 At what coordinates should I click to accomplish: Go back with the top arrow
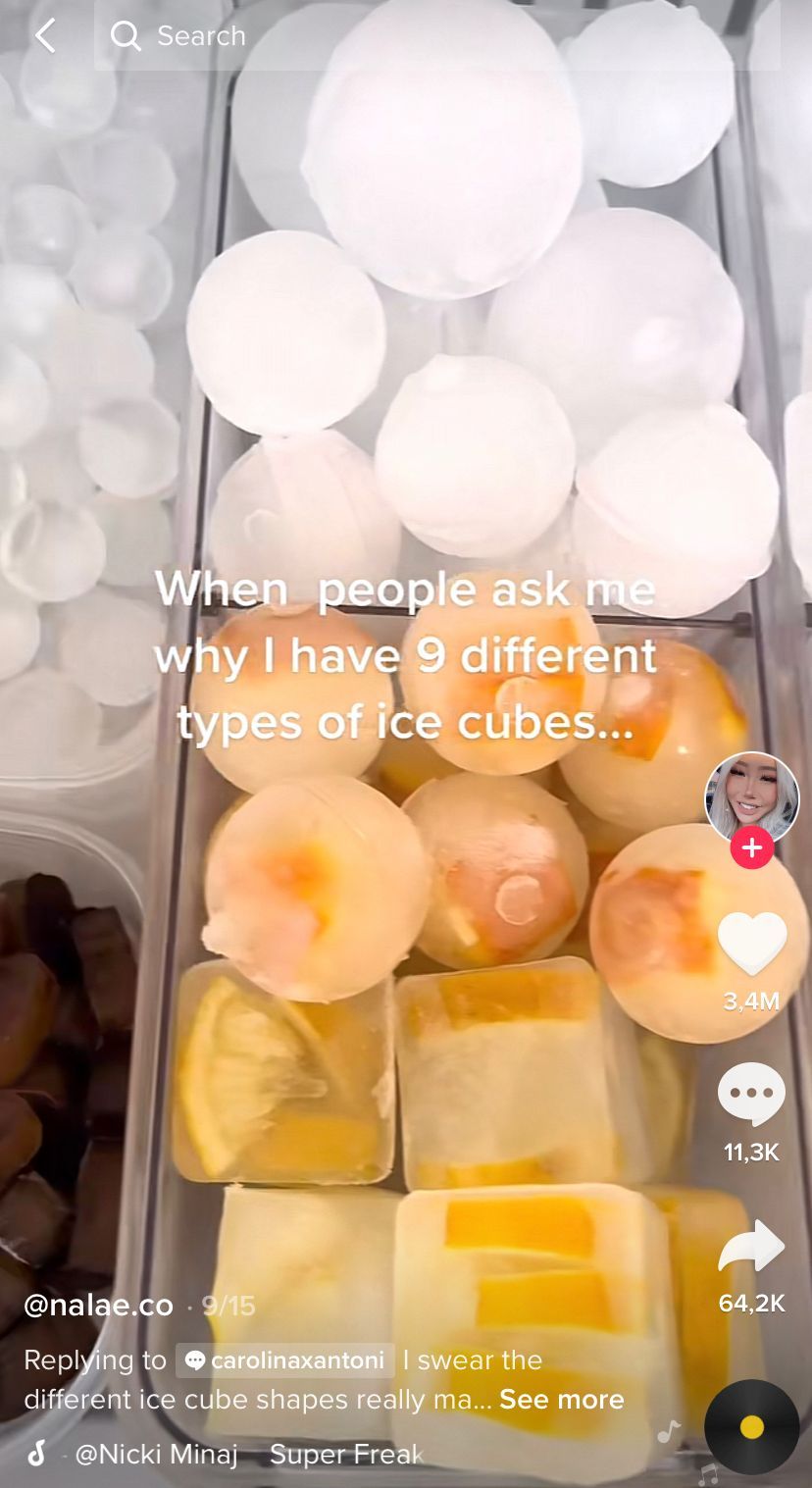45,36
